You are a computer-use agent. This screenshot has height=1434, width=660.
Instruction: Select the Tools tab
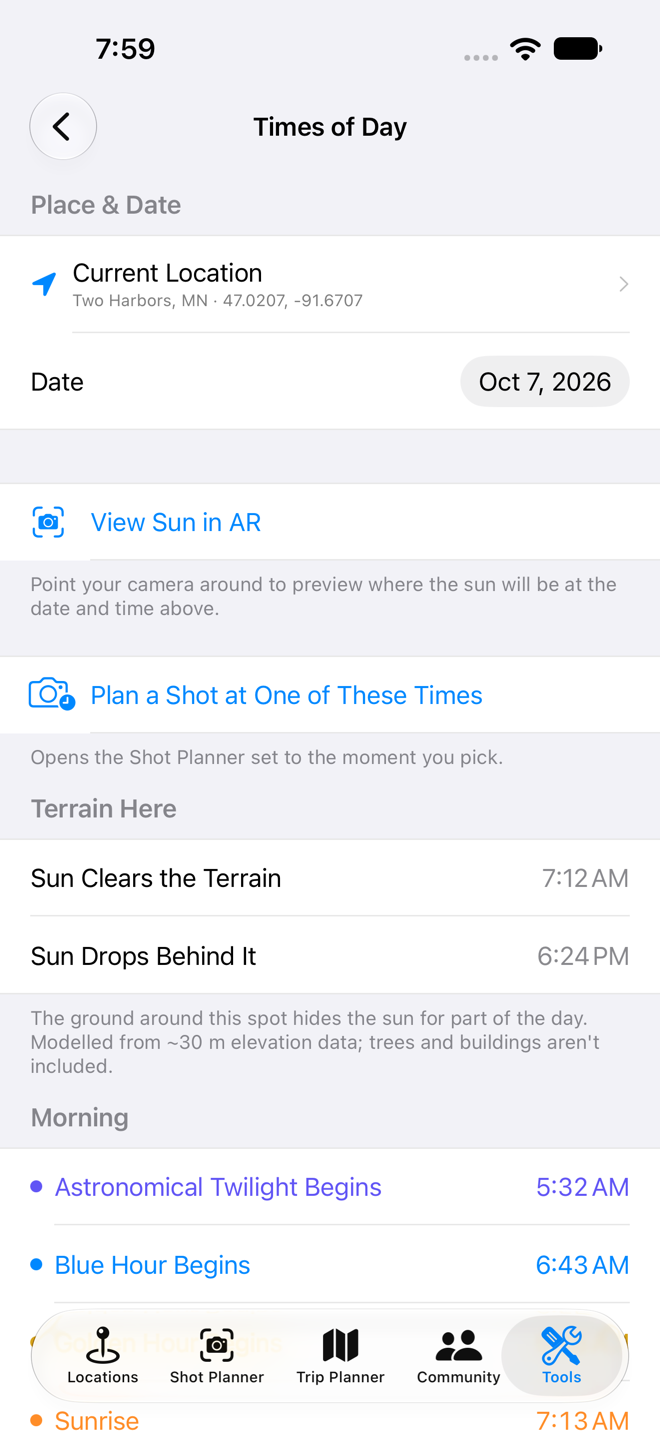(x=562, y=1356)
